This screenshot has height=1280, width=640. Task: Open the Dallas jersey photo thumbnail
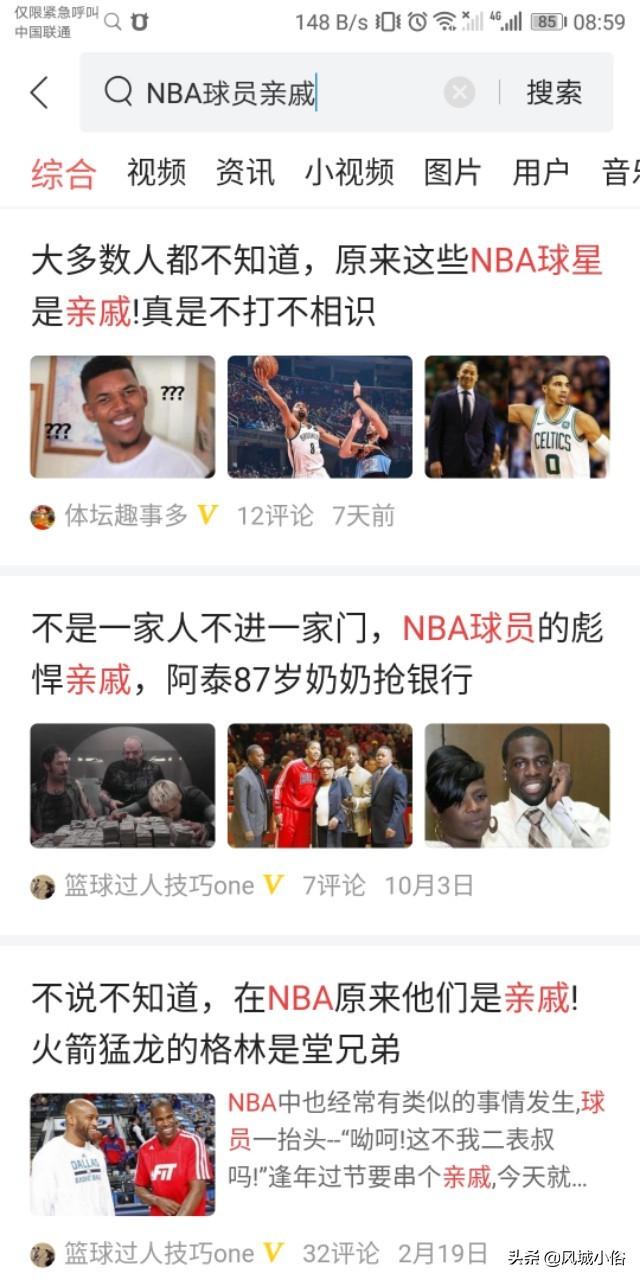pyautogui.click(x=122, y=1154)
